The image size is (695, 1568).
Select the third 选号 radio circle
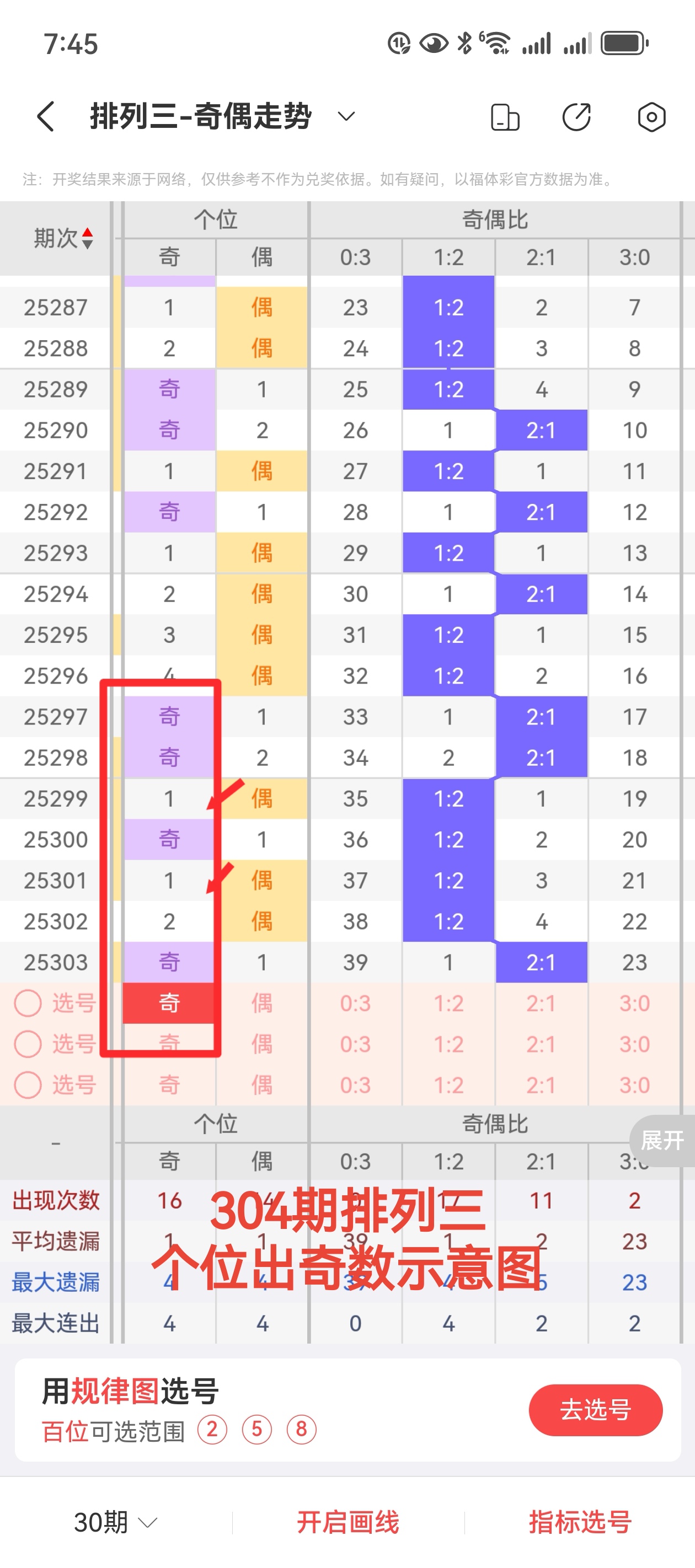pos(28,1084)
